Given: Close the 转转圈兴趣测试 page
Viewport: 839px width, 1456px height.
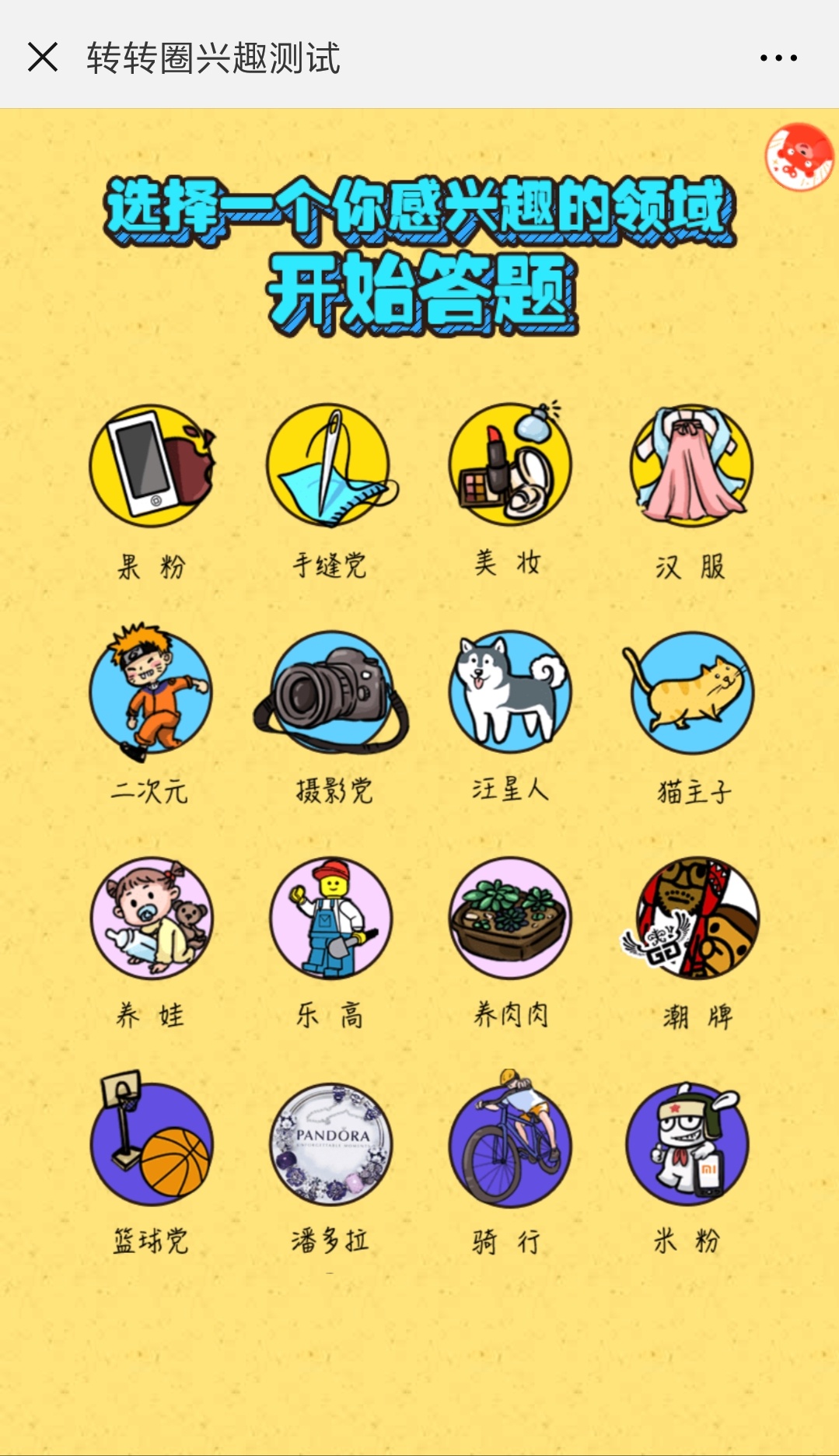Looking at the screenshot, I should point(43,57).
